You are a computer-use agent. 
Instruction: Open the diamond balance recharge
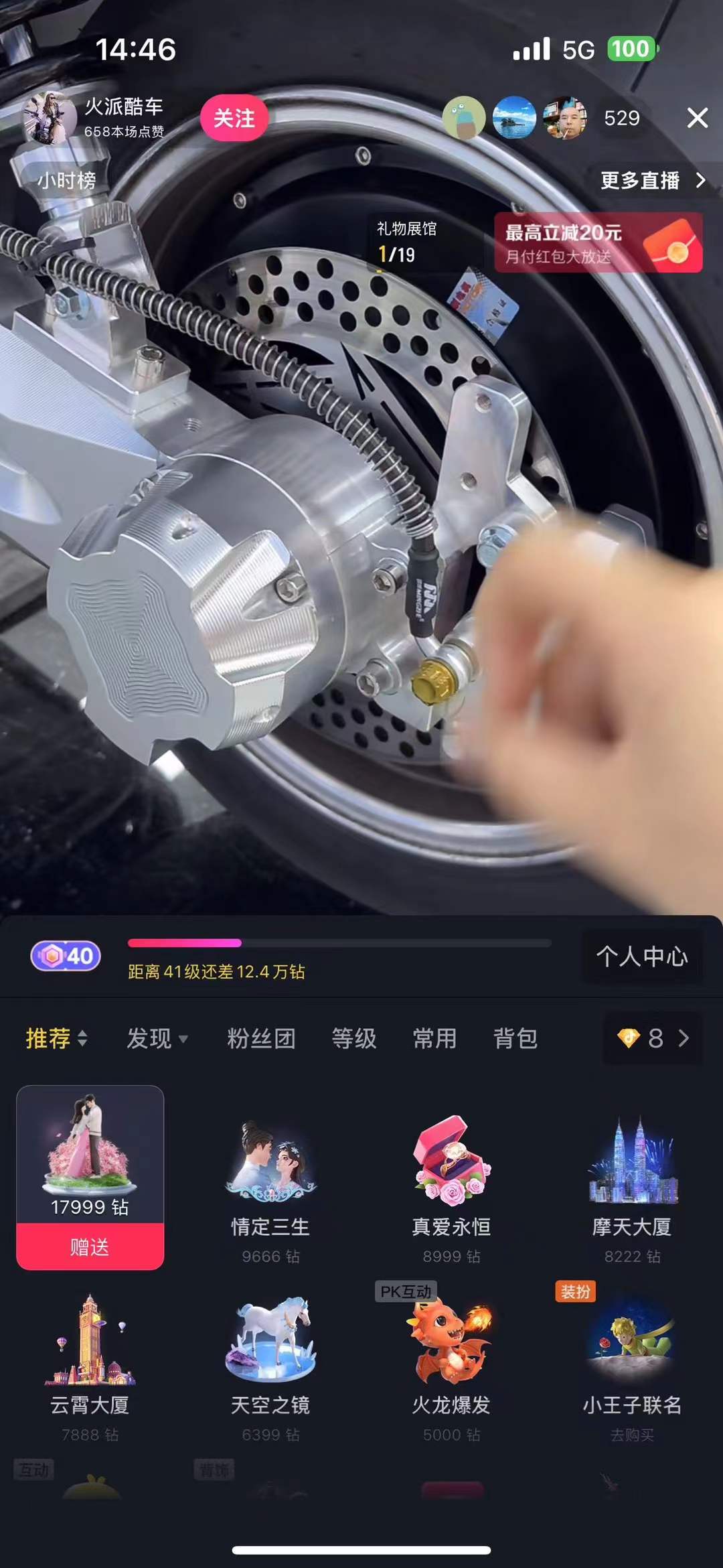click(x=653, y=1039)
